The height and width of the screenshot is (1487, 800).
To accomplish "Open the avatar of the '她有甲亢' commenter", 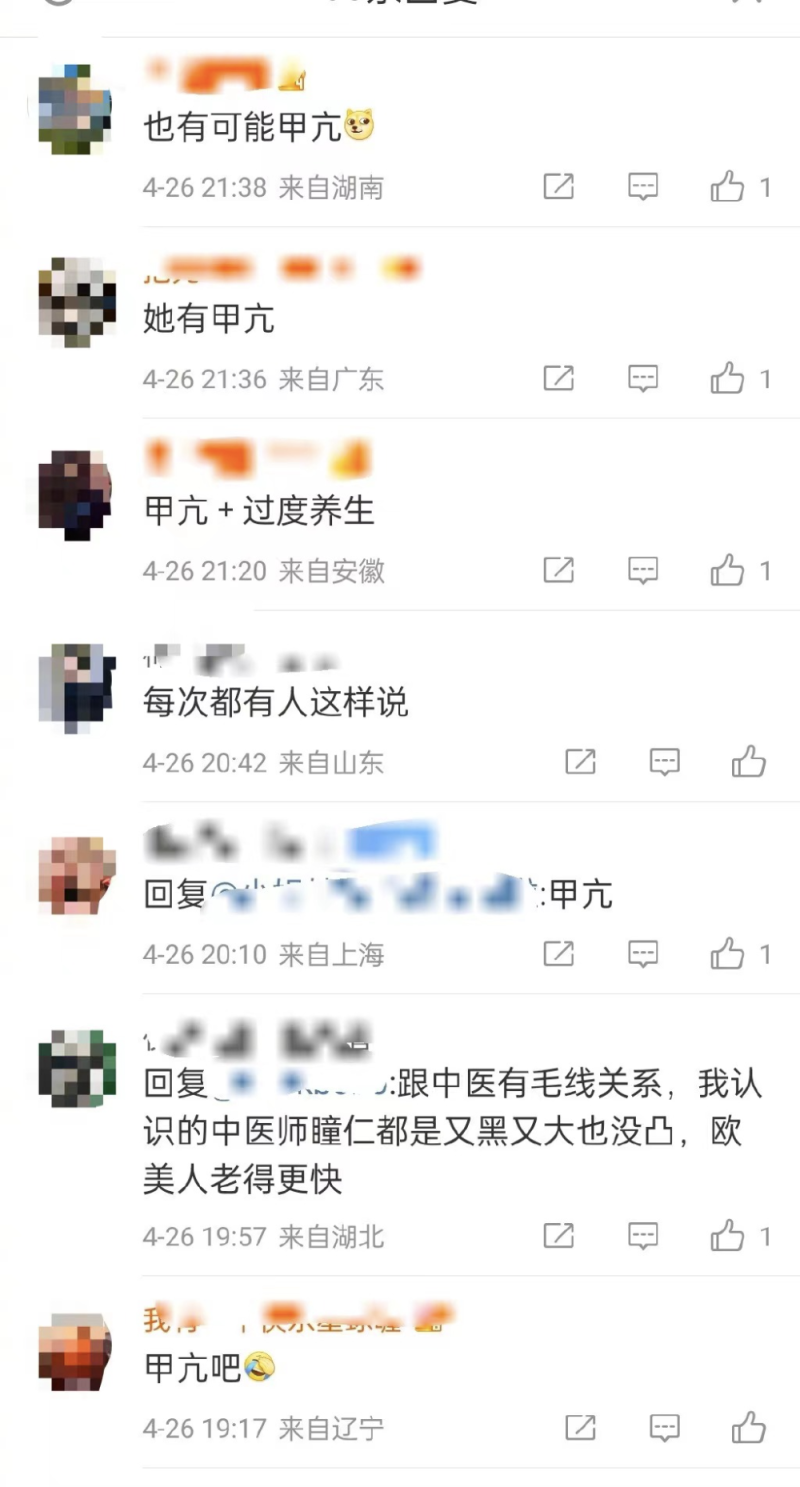I will [77, 302].
